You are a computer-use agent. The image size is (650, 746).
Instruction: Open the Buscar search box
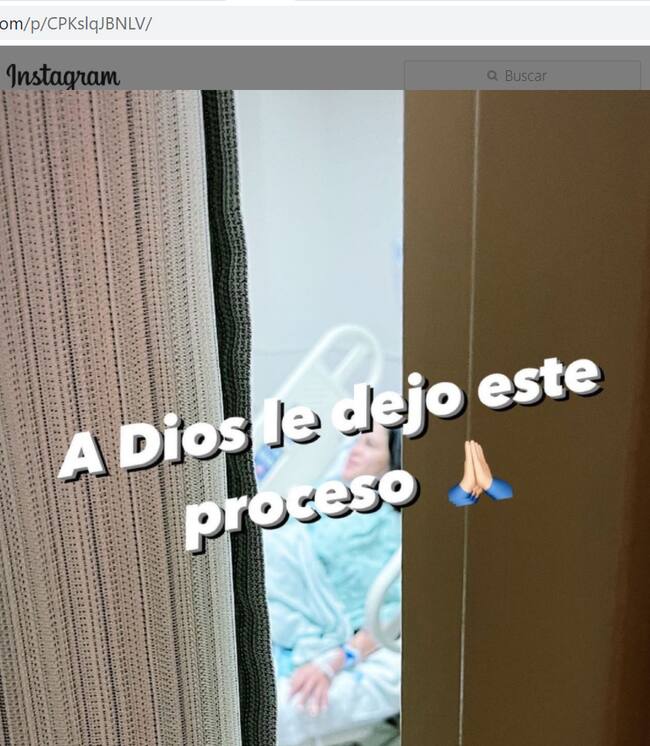click(522, 75)
